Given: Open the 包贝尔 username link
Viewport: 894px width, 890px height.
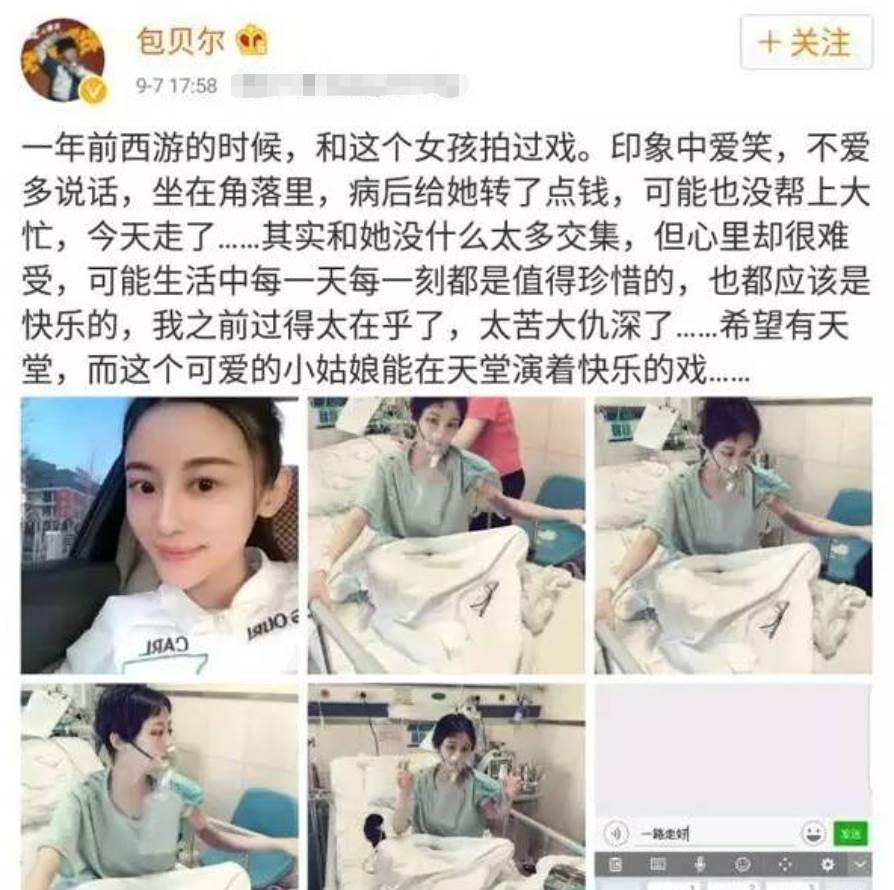Looking at the screenshot, I should [x=181, y=42].
